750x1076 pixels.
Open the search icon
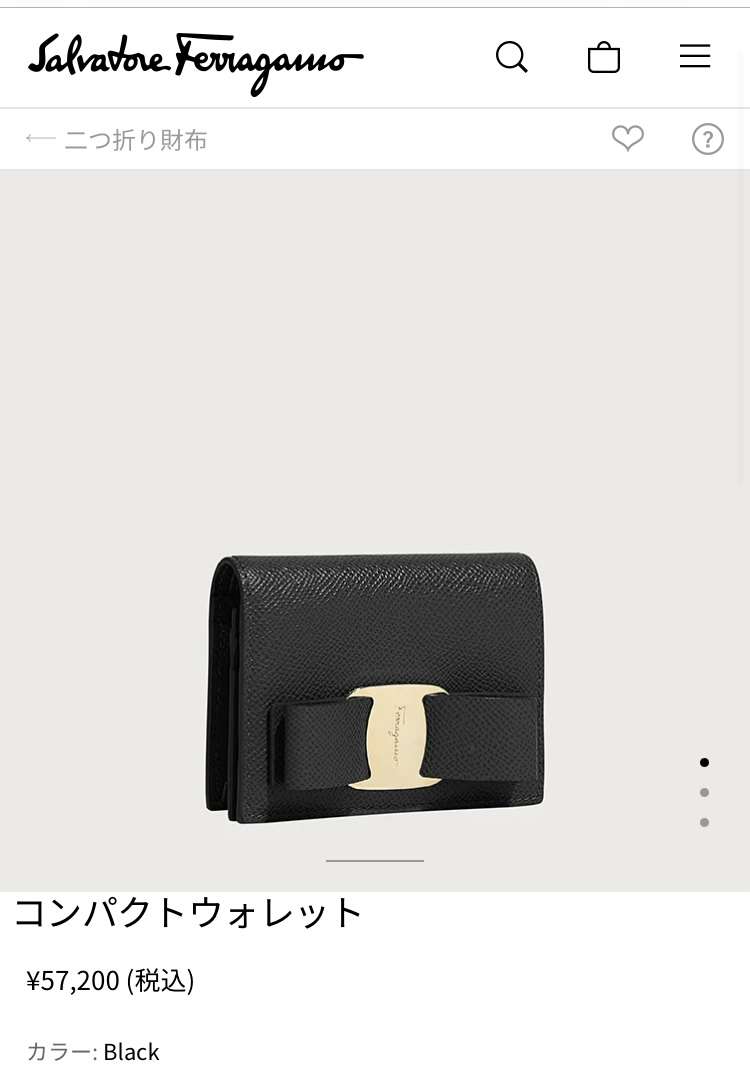(x=511, y=57)
